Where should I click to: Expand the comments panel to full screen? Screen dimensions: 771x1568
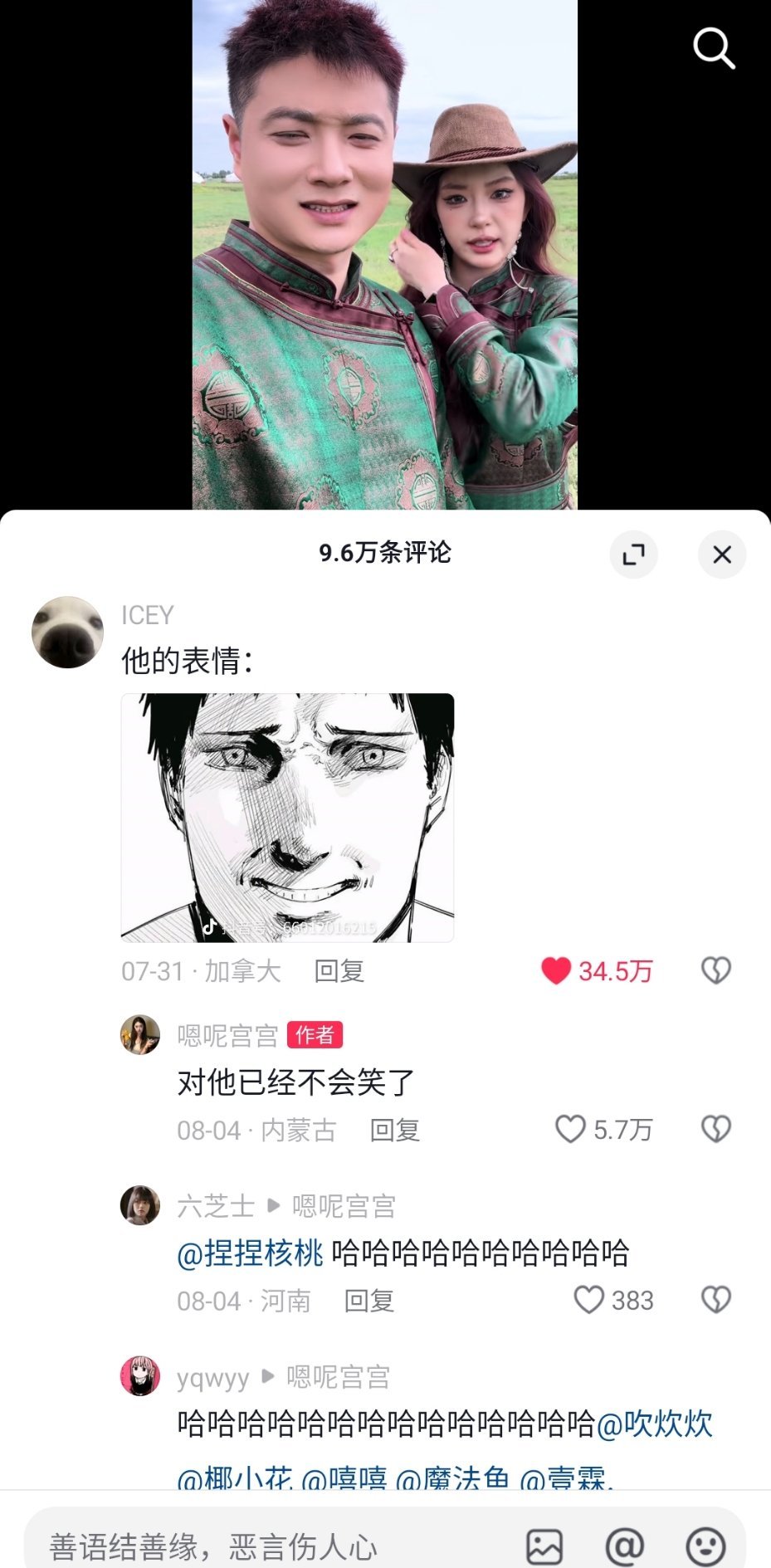pos(634,554)
